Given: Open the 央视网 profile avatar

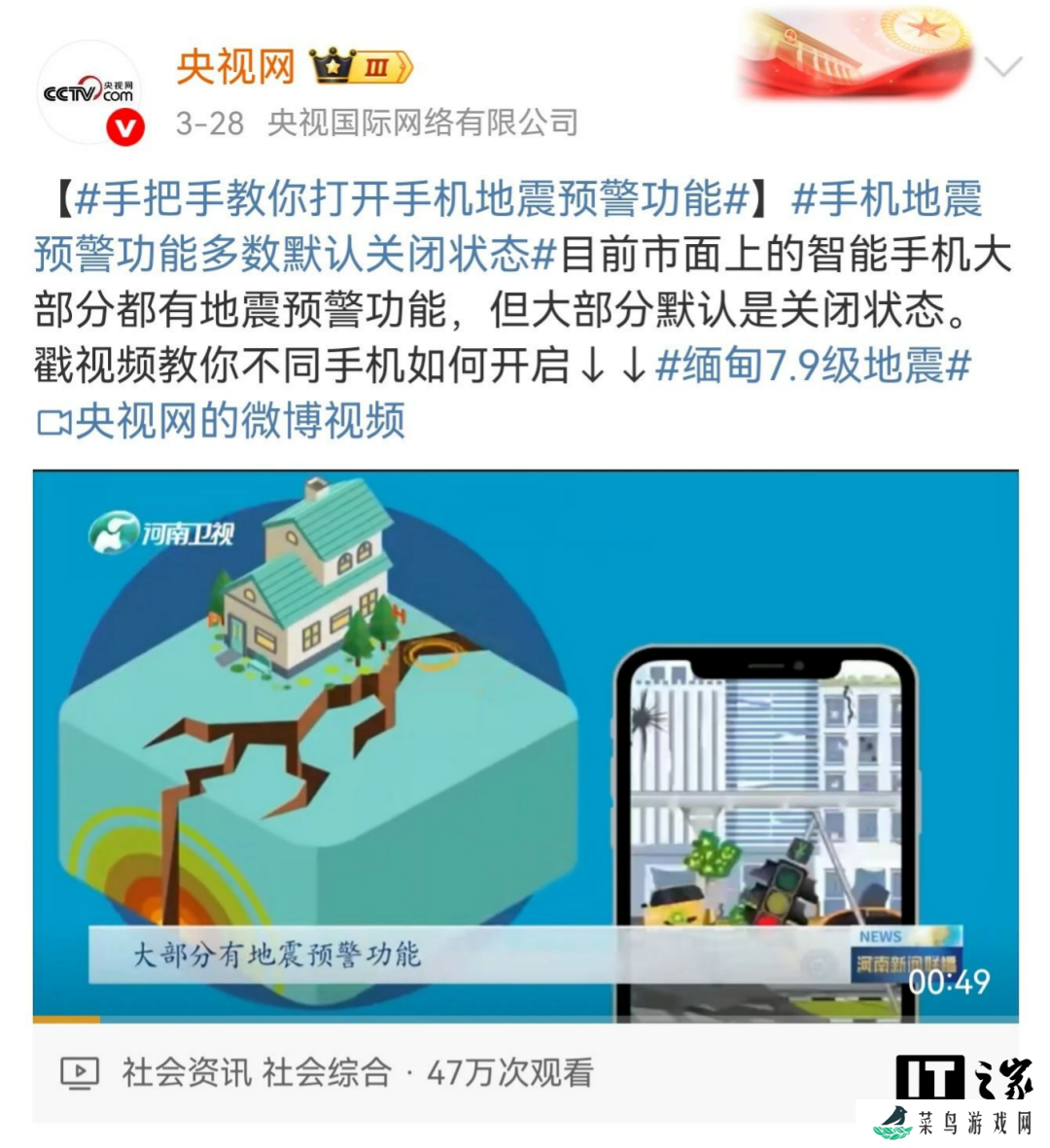Looking at the screenshot, I should (x=89, y=93).
